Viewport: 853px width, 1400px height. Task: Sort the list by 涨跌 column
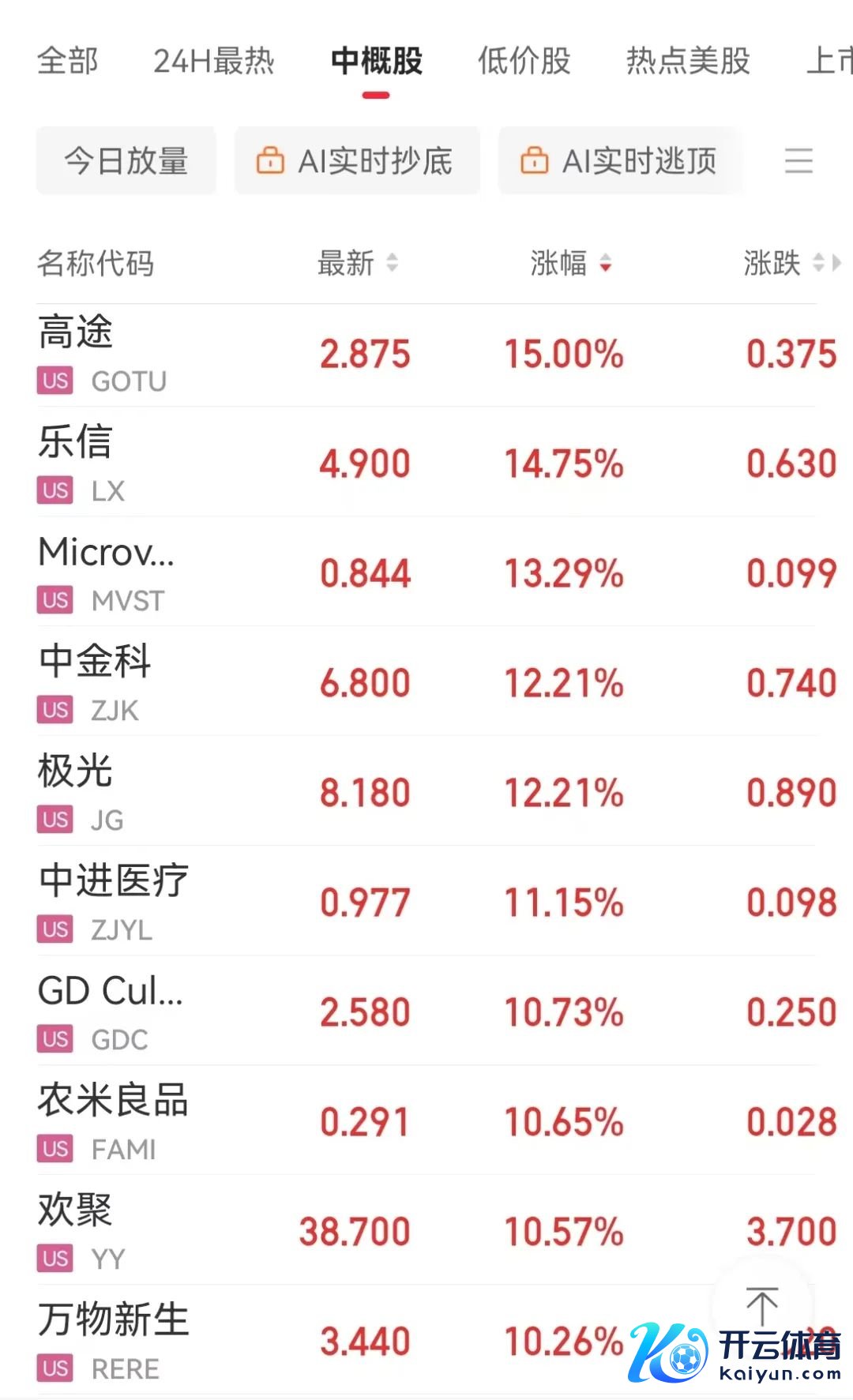tap(783, 263)
